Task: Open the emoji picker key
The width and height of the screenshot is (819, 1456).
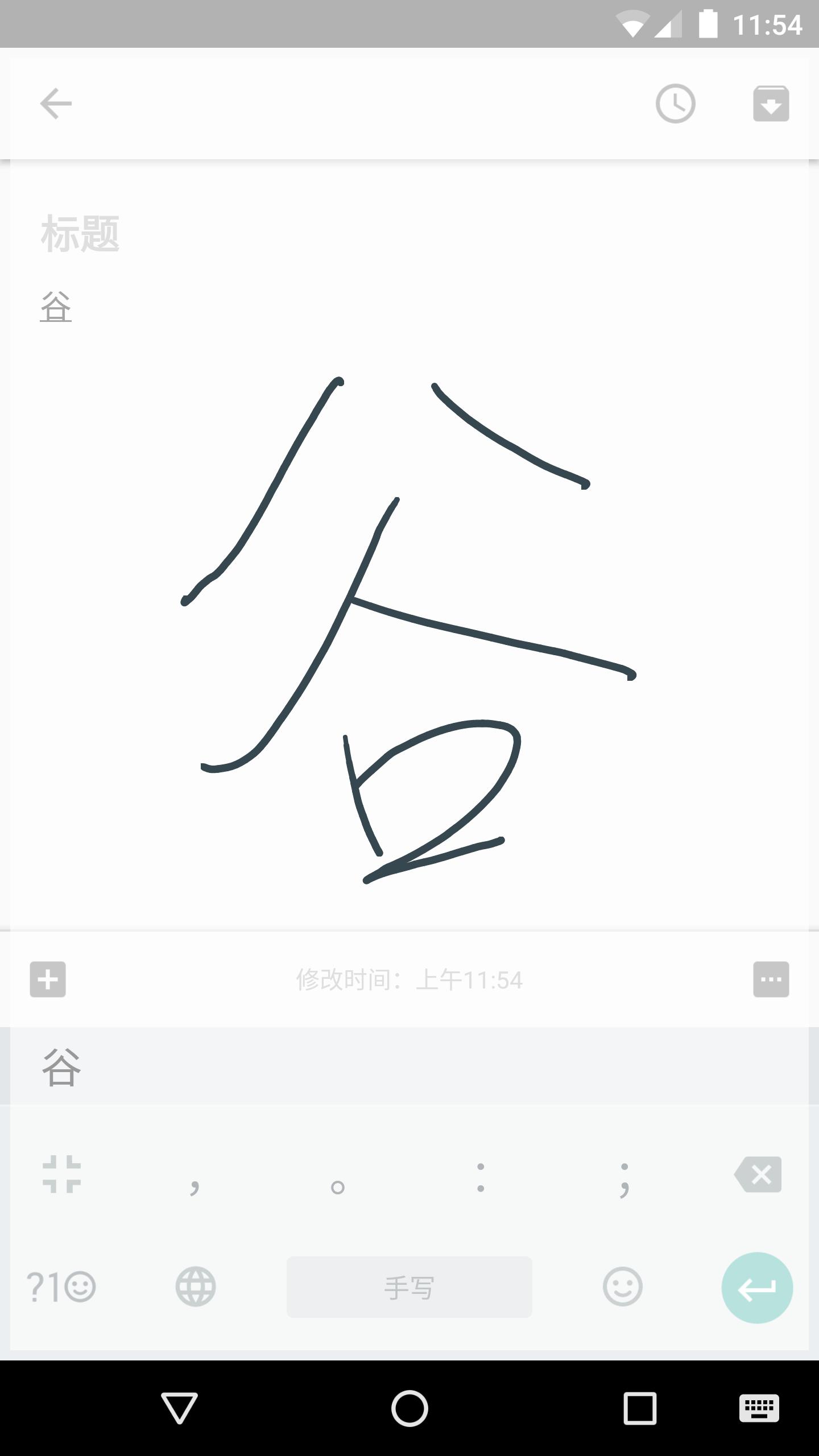Action: click(622, 1287)
